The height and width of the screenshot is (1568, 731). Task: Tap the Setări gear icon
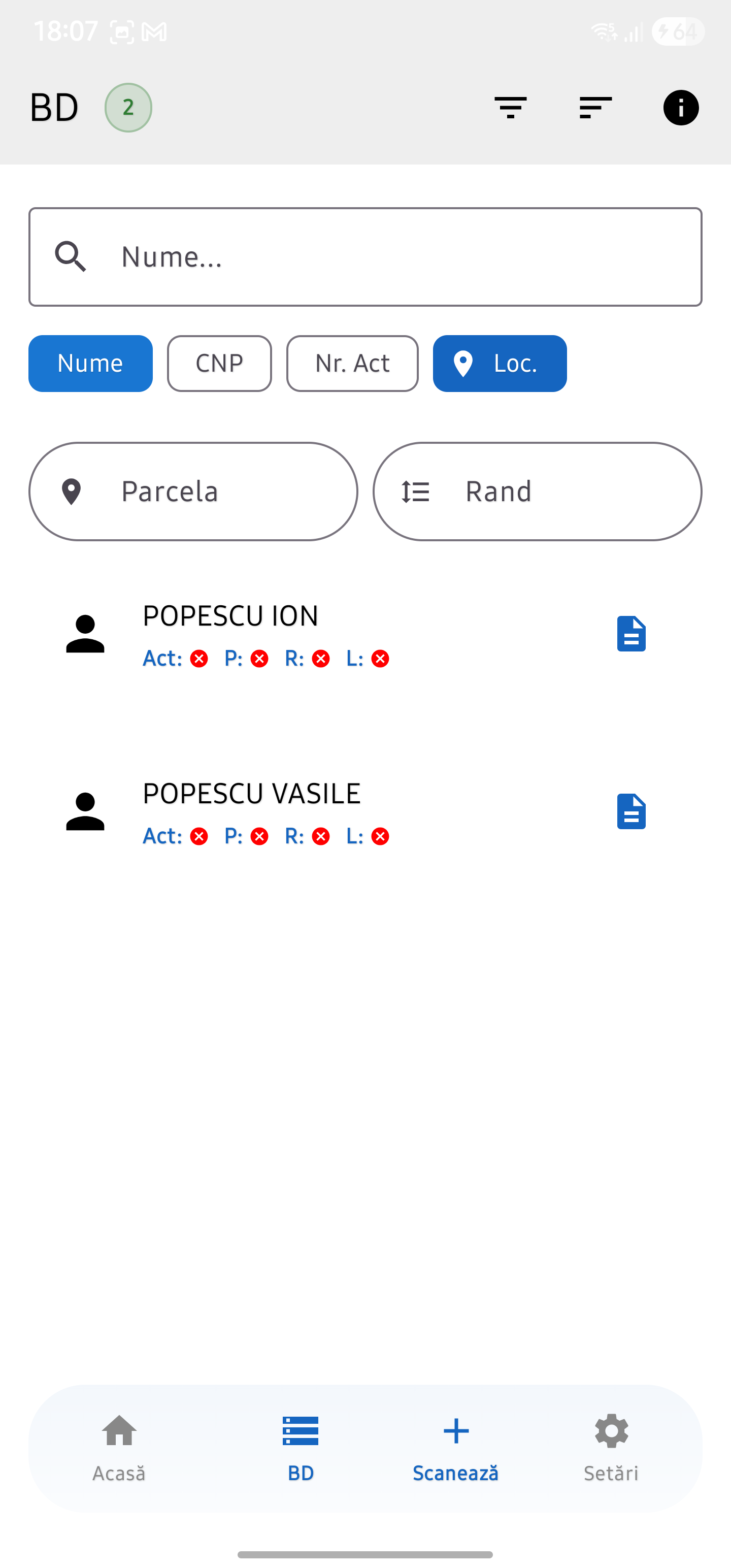[x=611, y=1433]
